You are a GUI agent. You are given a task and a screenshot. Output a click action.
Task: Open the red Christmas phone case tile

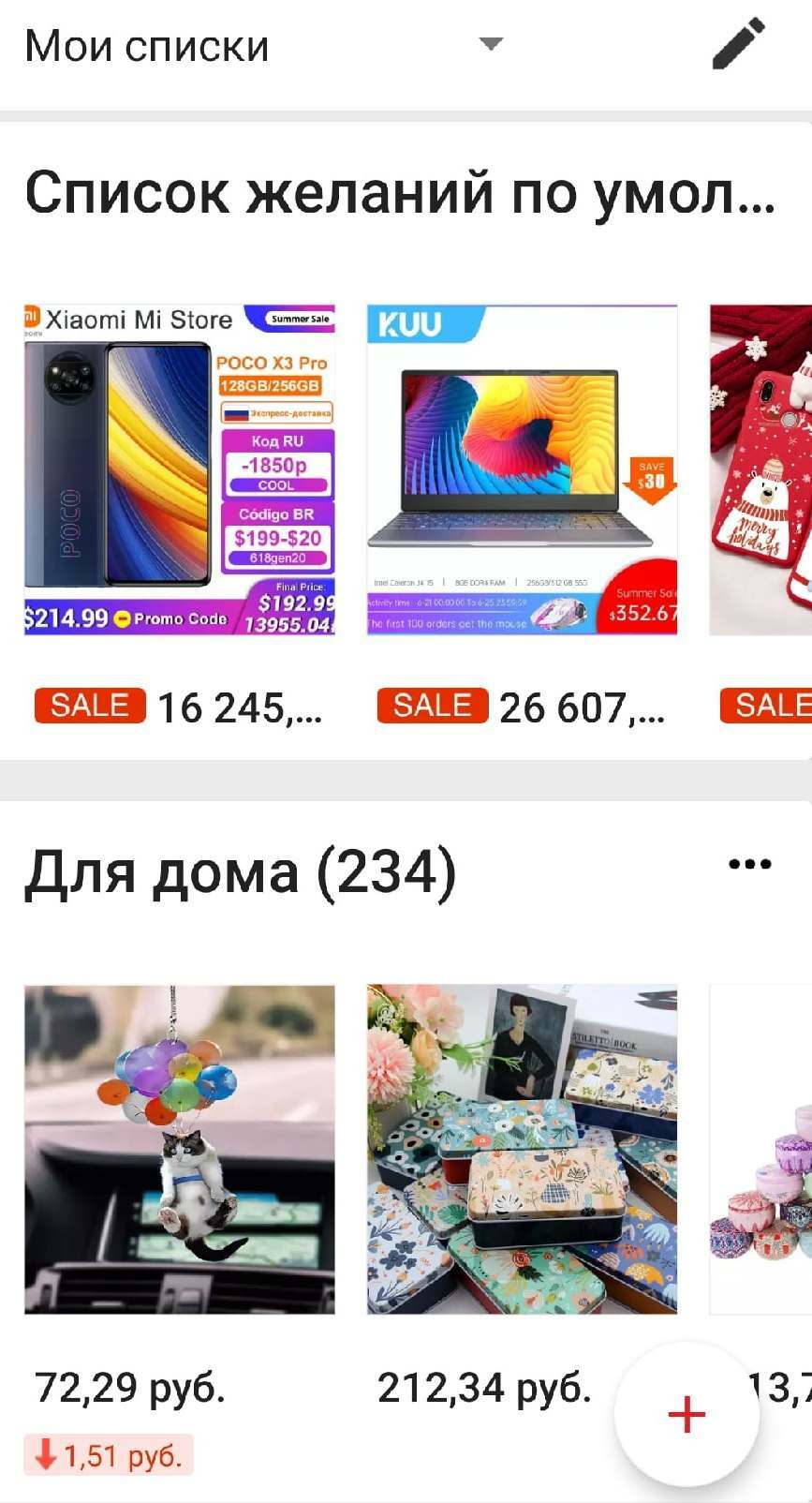[761, 469]
